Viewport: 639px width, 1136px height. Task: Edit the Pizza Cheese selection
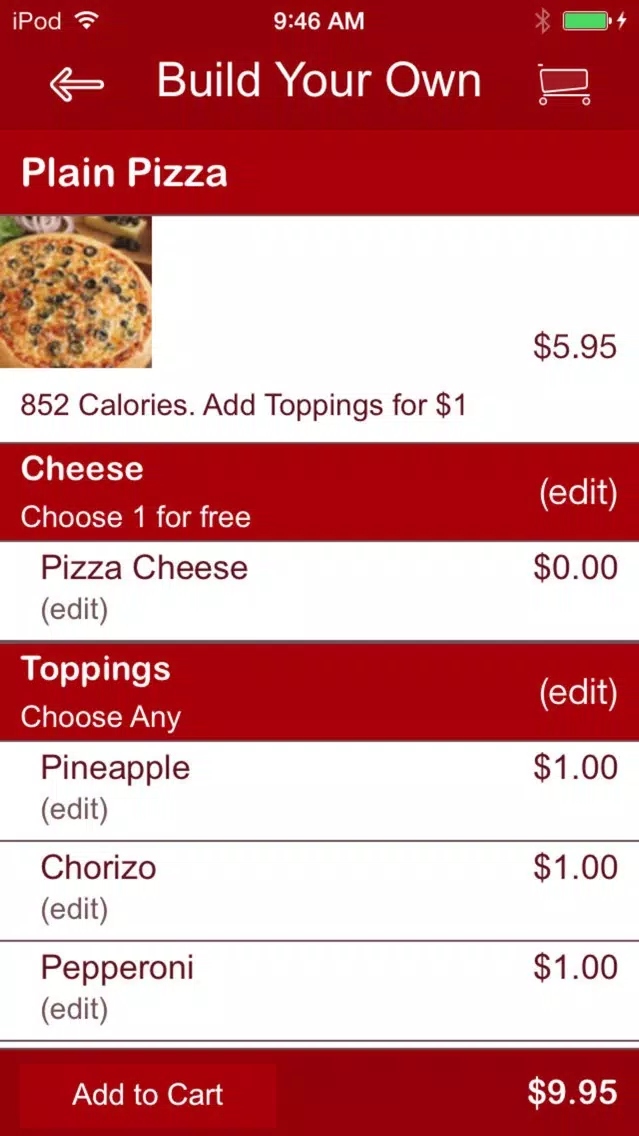[x=74, y=609]
